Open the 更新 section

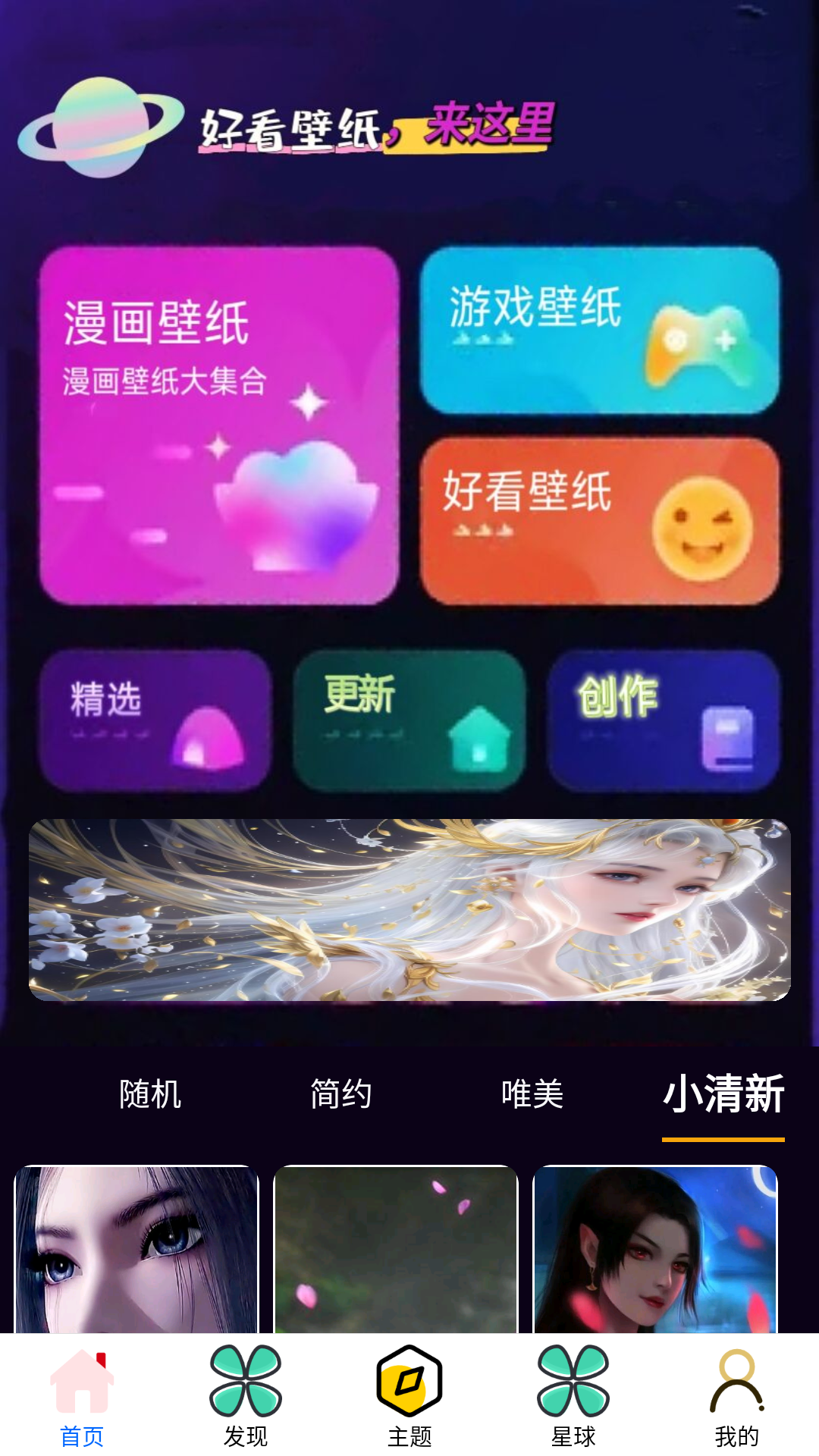click(x=409, y=720)
